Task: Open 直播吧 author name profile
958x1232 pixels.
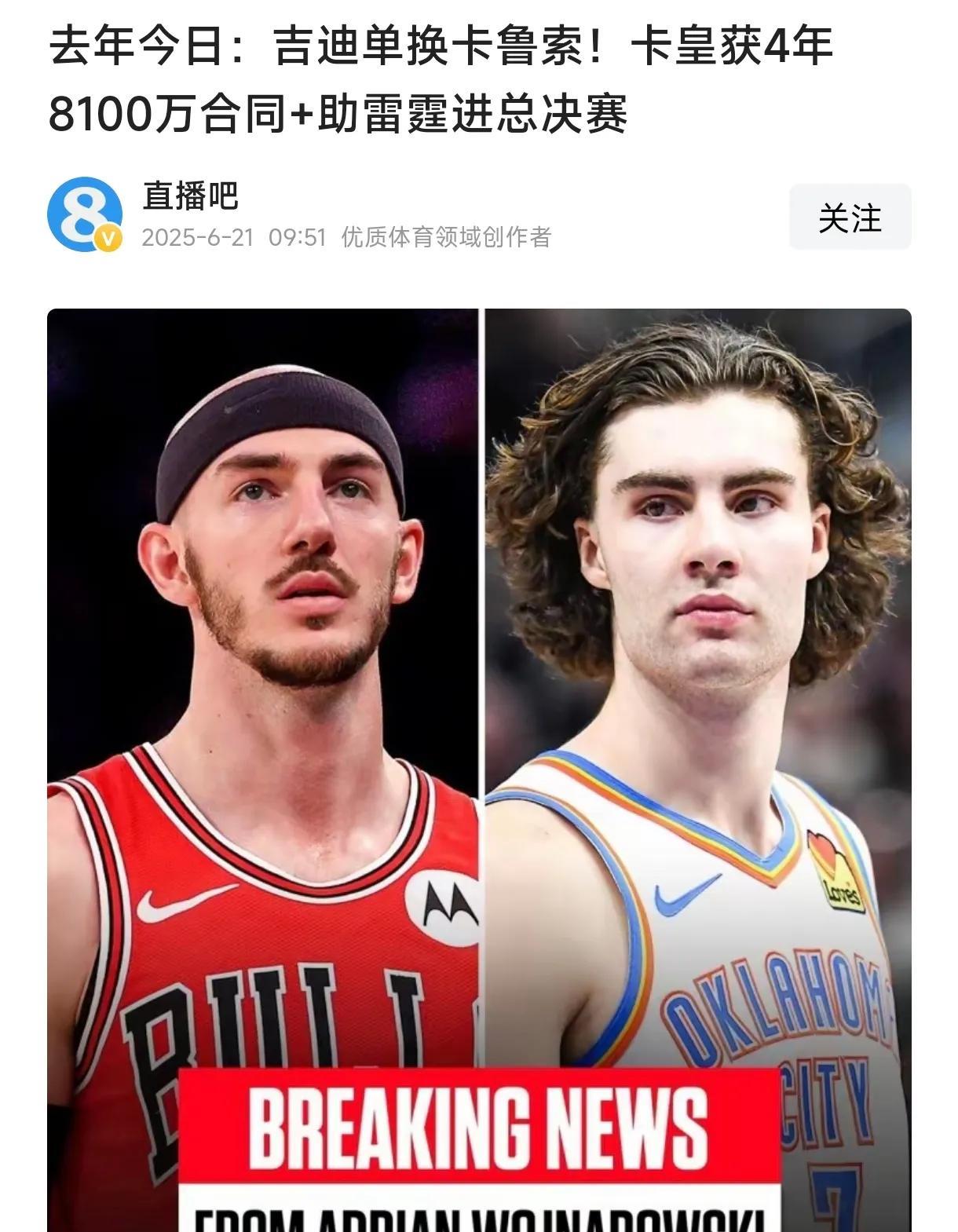Action: click(x=190, y=196)
